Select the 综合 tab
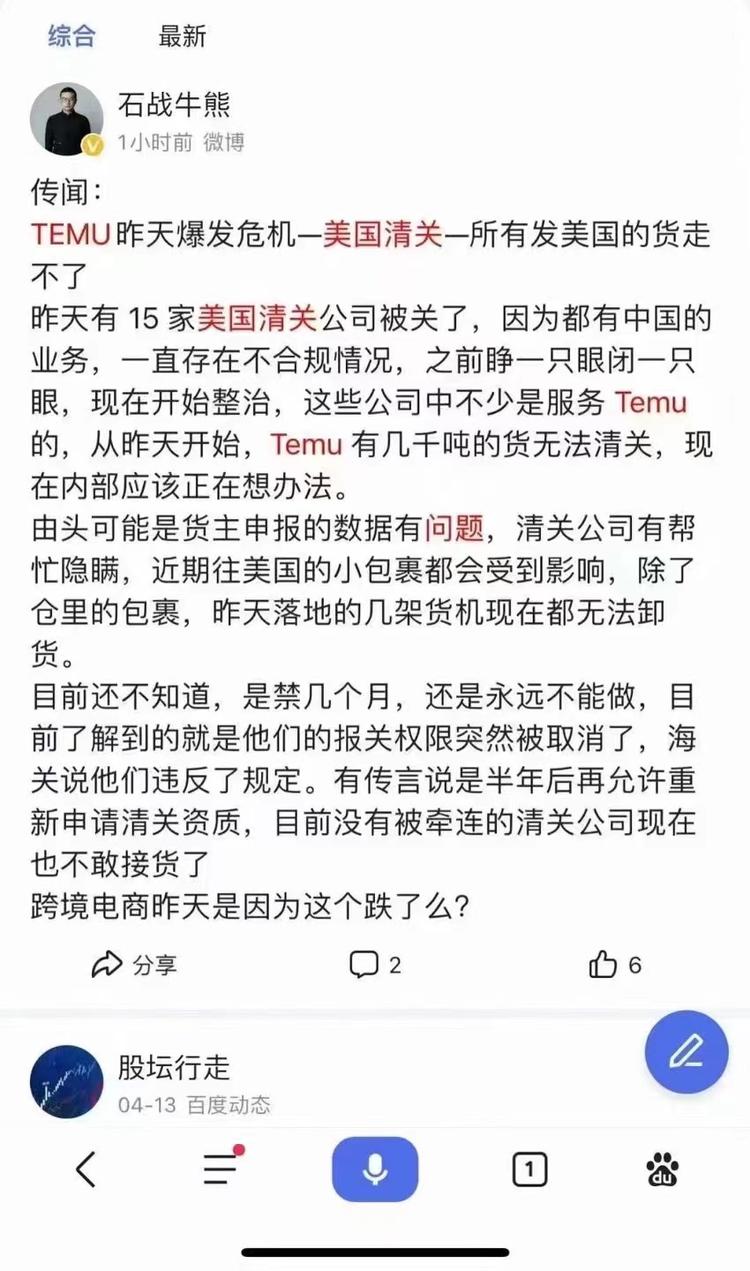The height and width of the screenshot is (1271, 750). 72,37
